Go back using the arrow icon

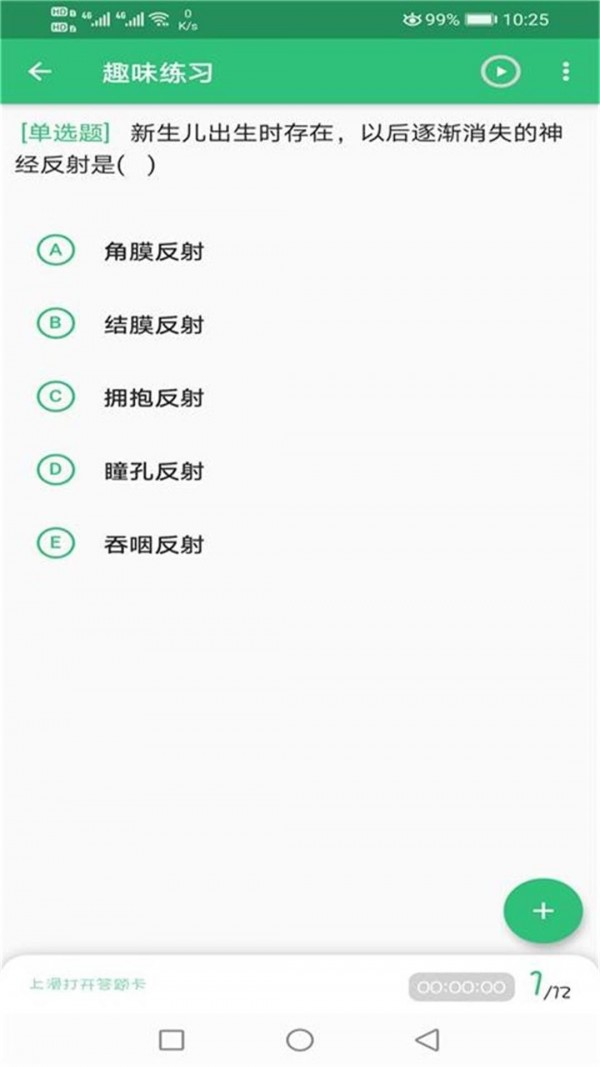point(40,72)
